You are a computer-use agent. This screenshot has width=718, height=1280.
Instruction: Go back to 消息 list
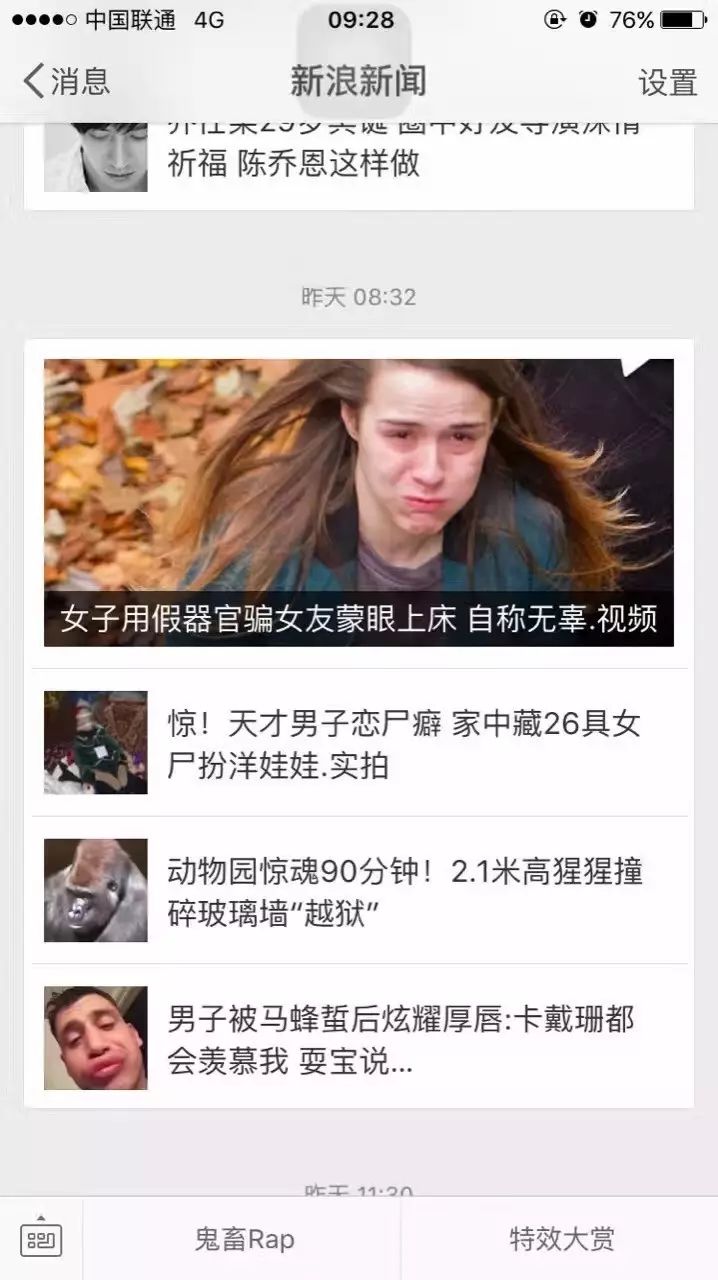point(66,81)
